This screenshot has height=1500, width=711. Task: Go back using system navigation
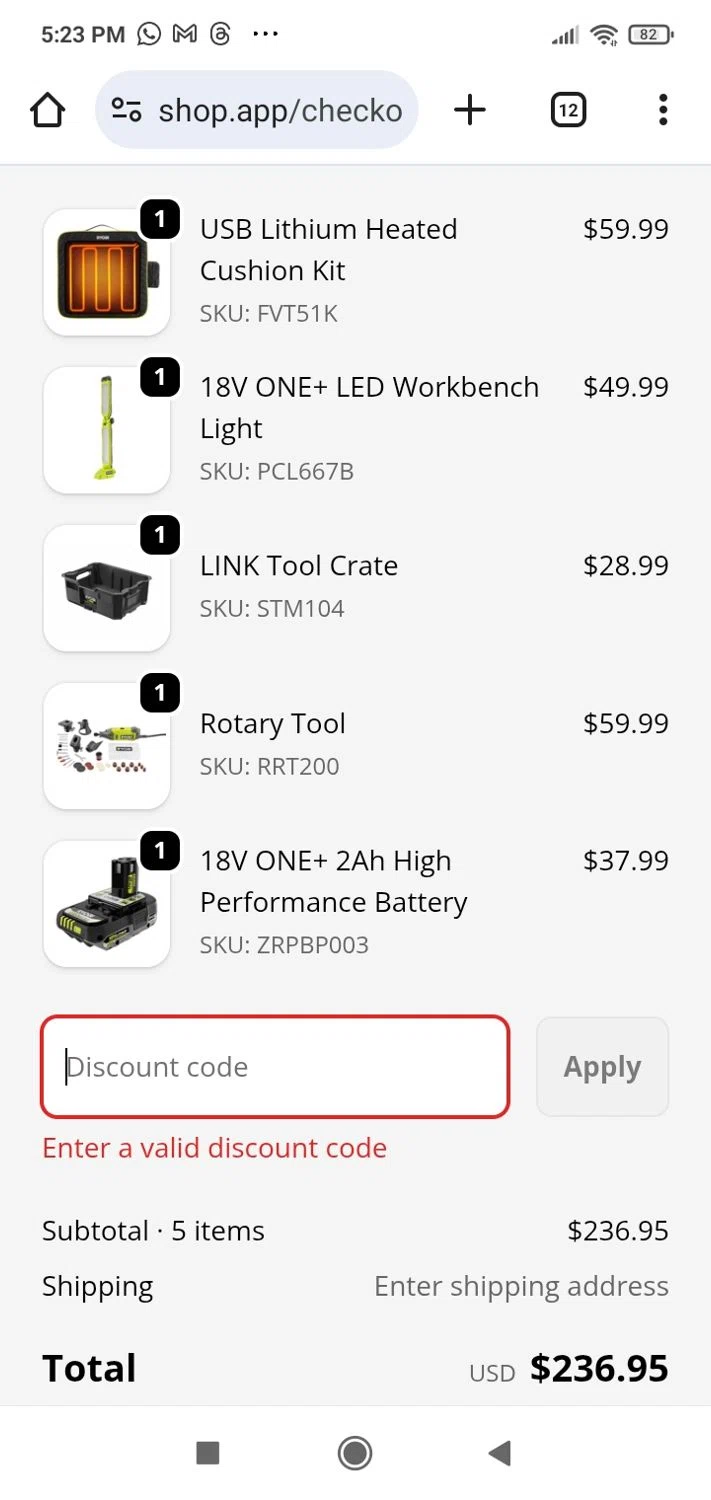(x=500, y=1453)
